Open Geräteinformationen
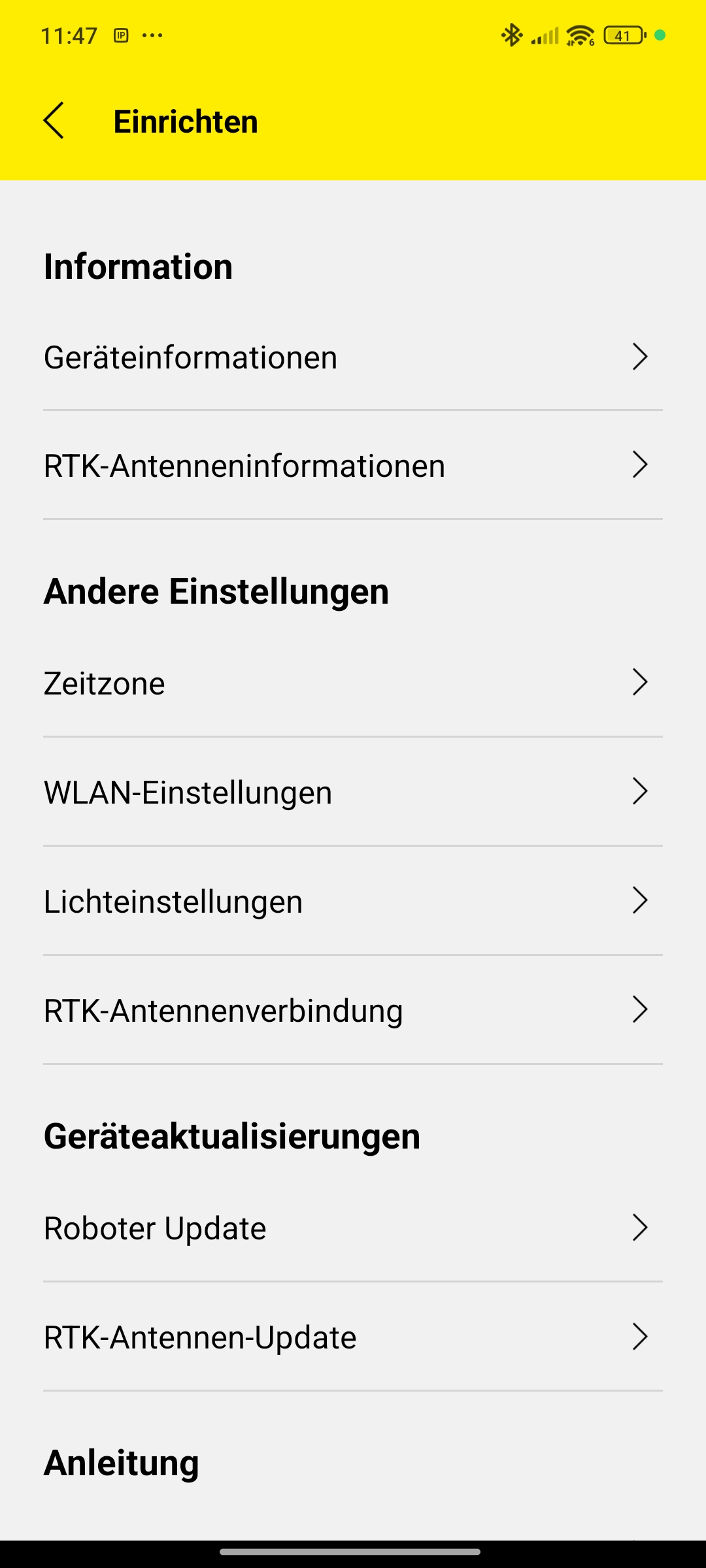The width and height of the screenshot is (706, 1568). [353, 357]
